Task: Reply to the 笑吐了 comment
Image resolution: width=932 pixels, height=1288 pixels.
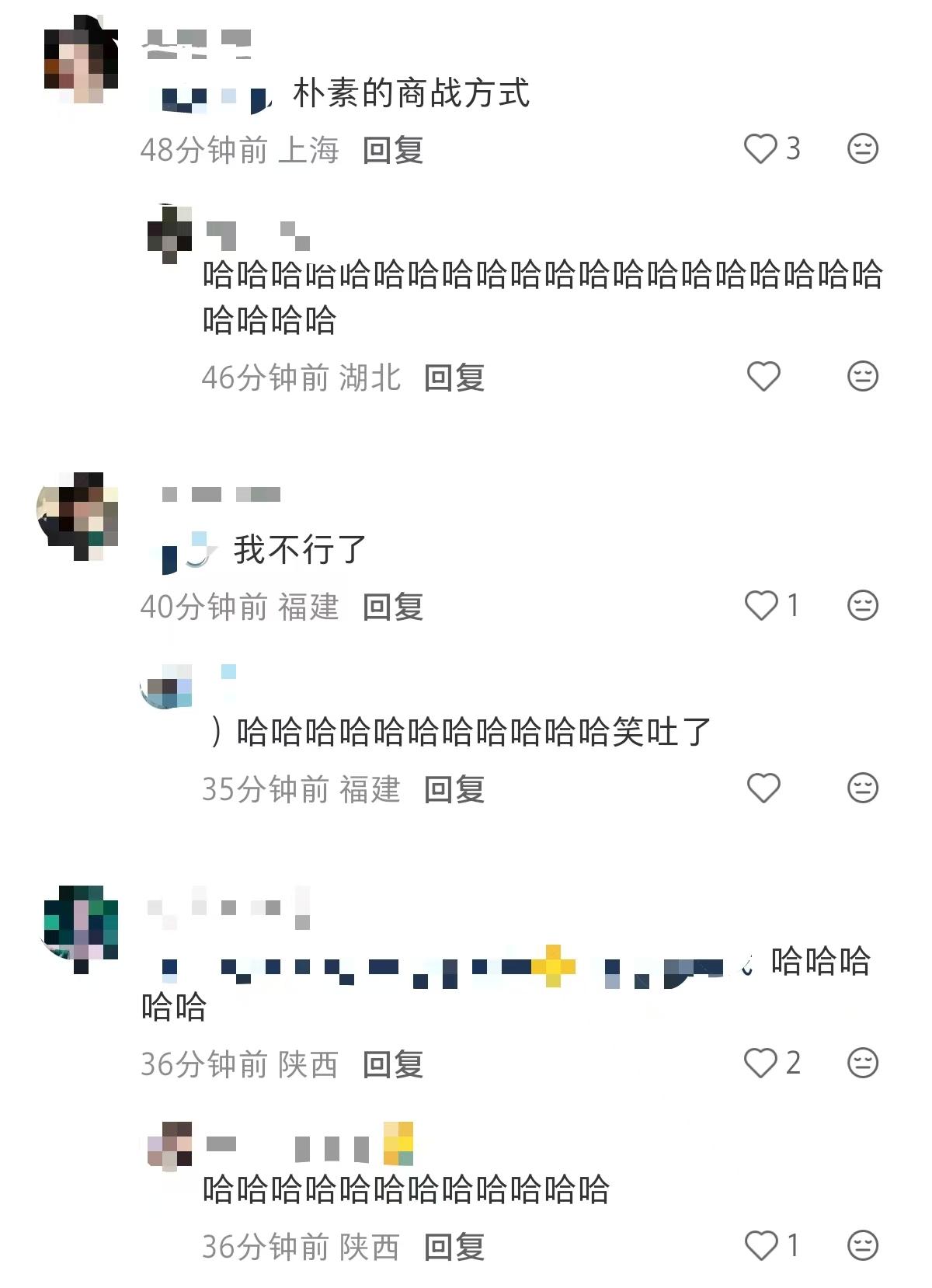Action: pyautogui.click(x=454, y=789)
